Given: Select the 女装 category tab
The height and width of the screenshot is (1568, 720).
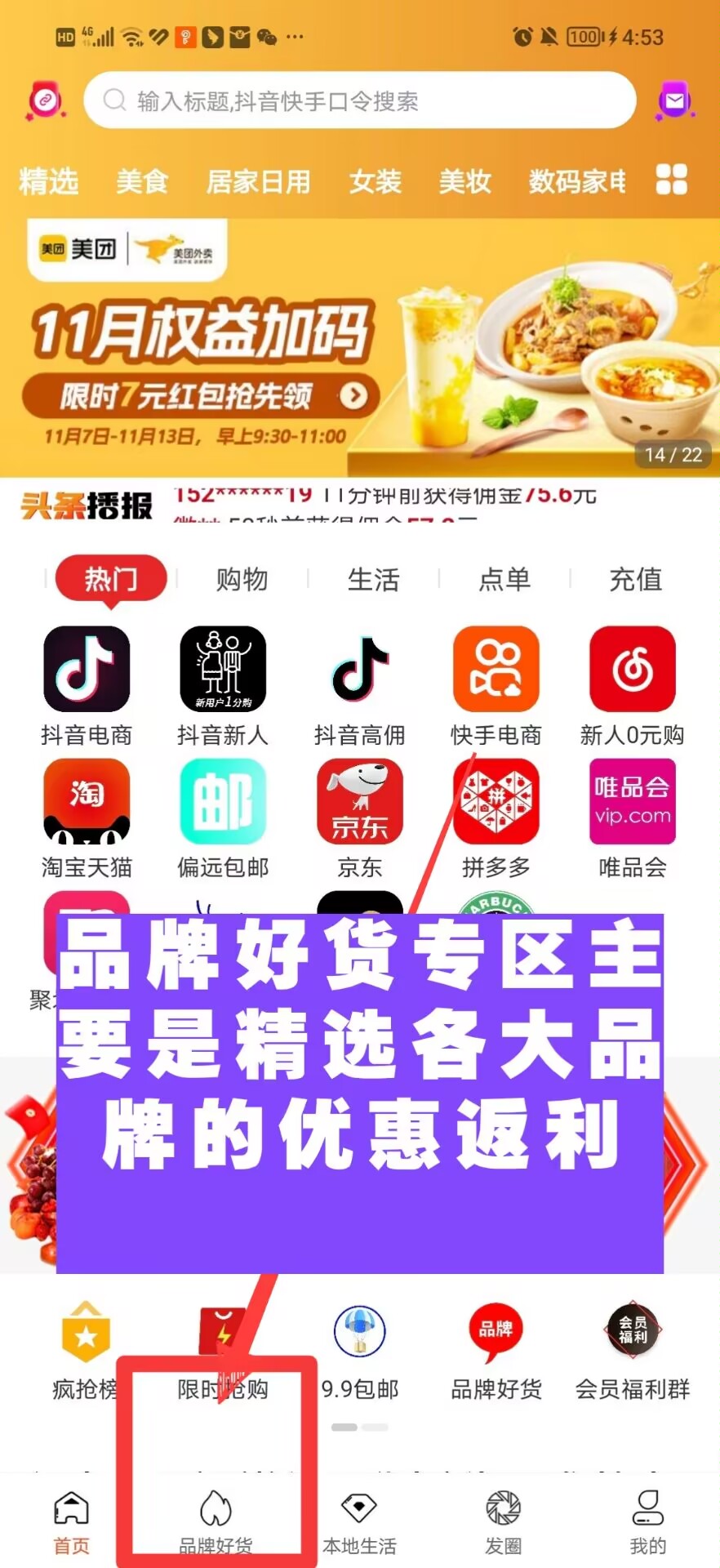Looking at the screenshot, I should coord(376,181).
